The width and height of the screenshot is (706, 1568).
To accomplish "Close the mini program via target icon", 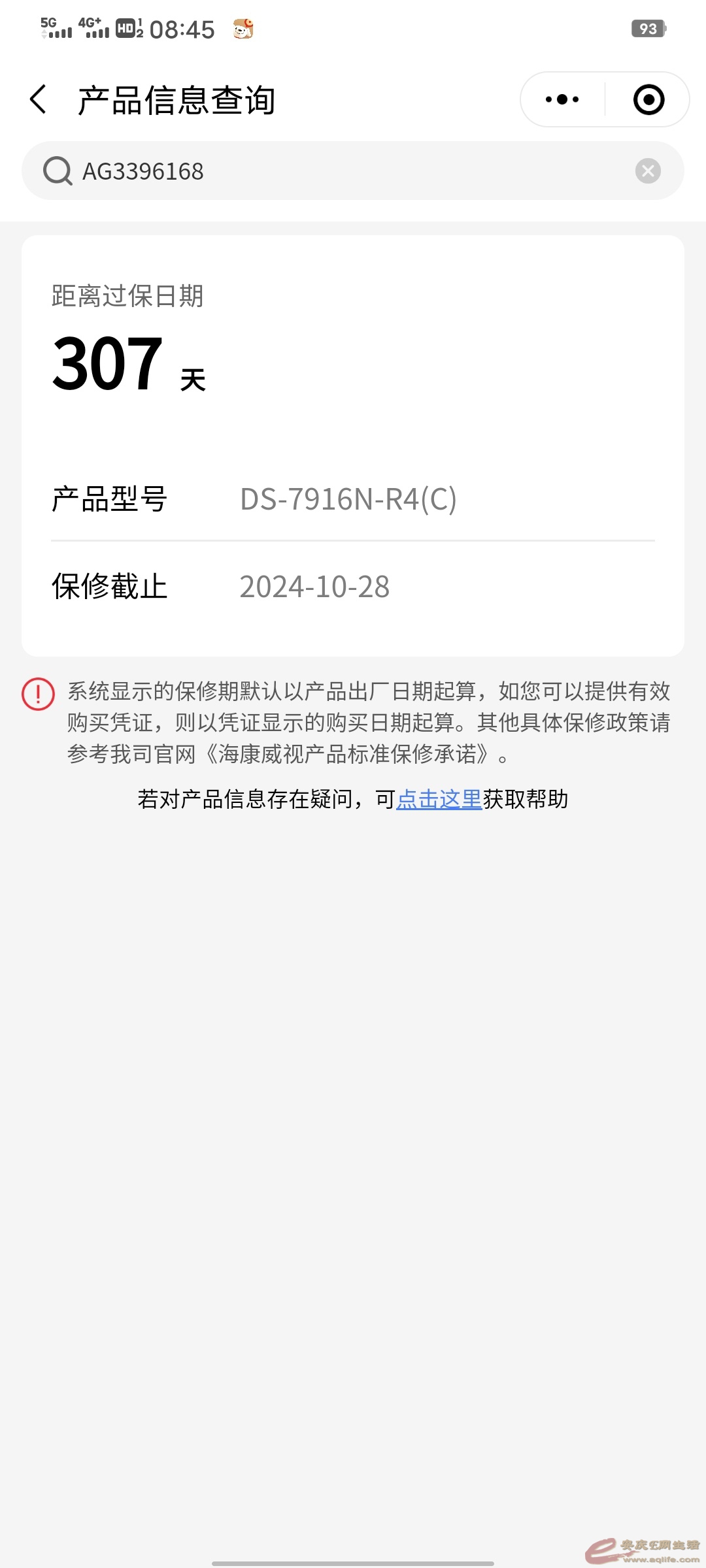I will [x=648, y=100].
